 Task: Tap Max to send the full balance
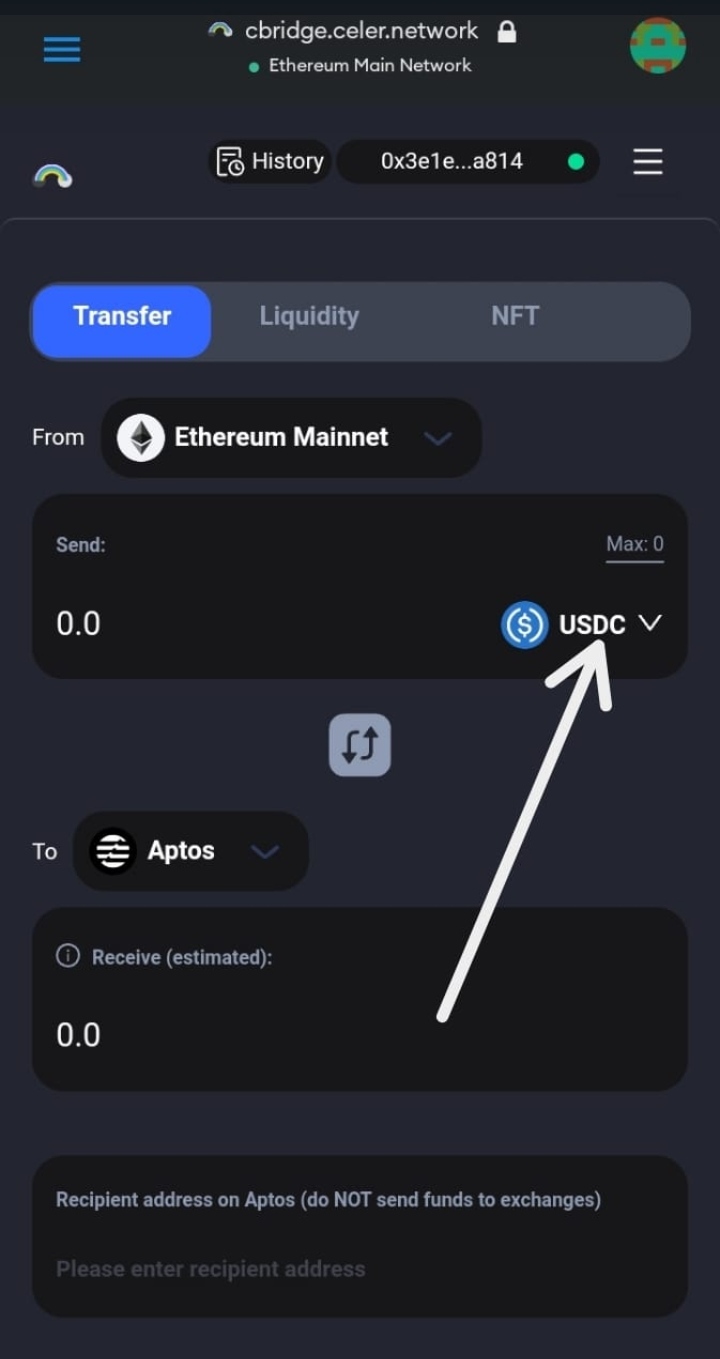(634, 545)
